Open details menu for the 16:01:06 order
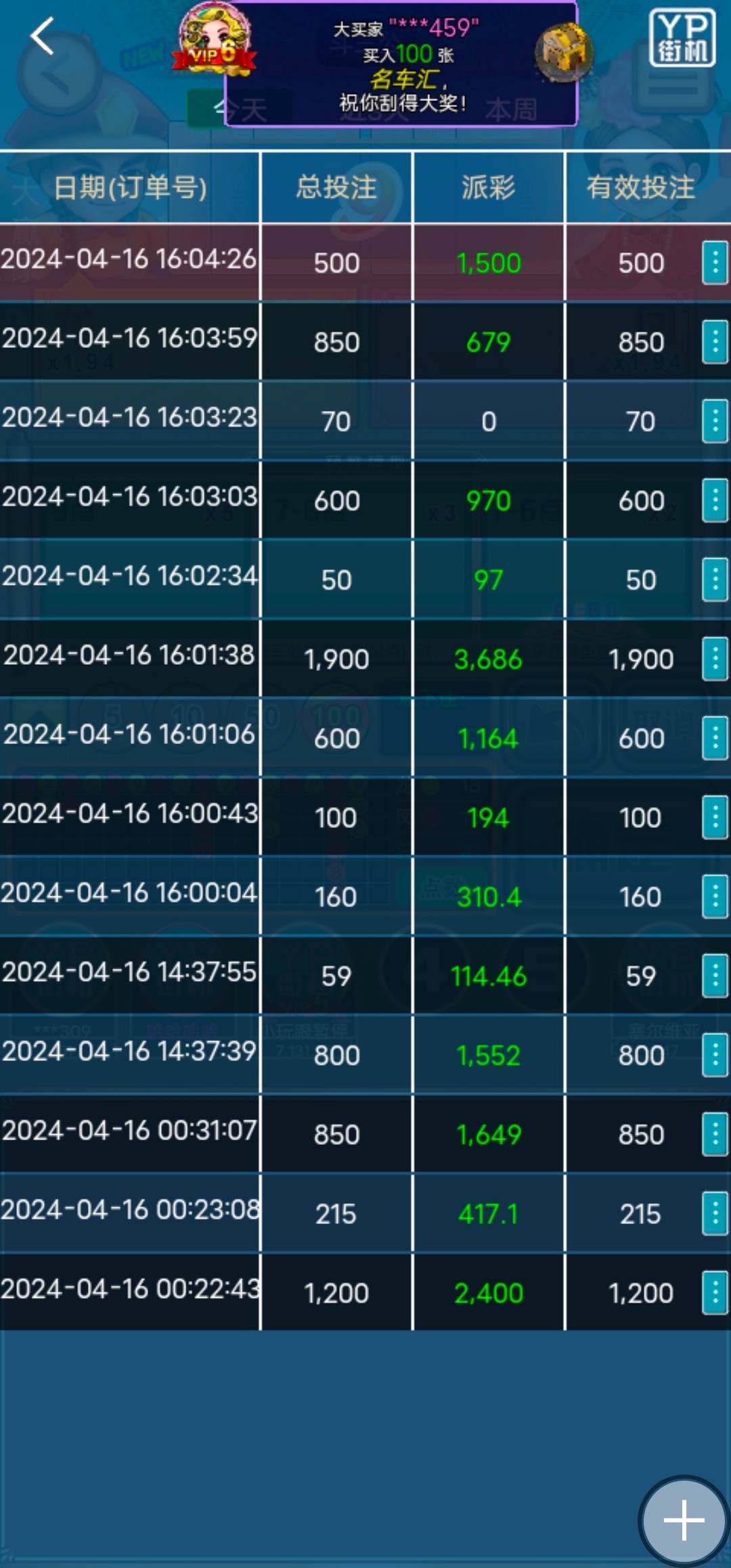The image size is (731, 1568). (715, 737)
